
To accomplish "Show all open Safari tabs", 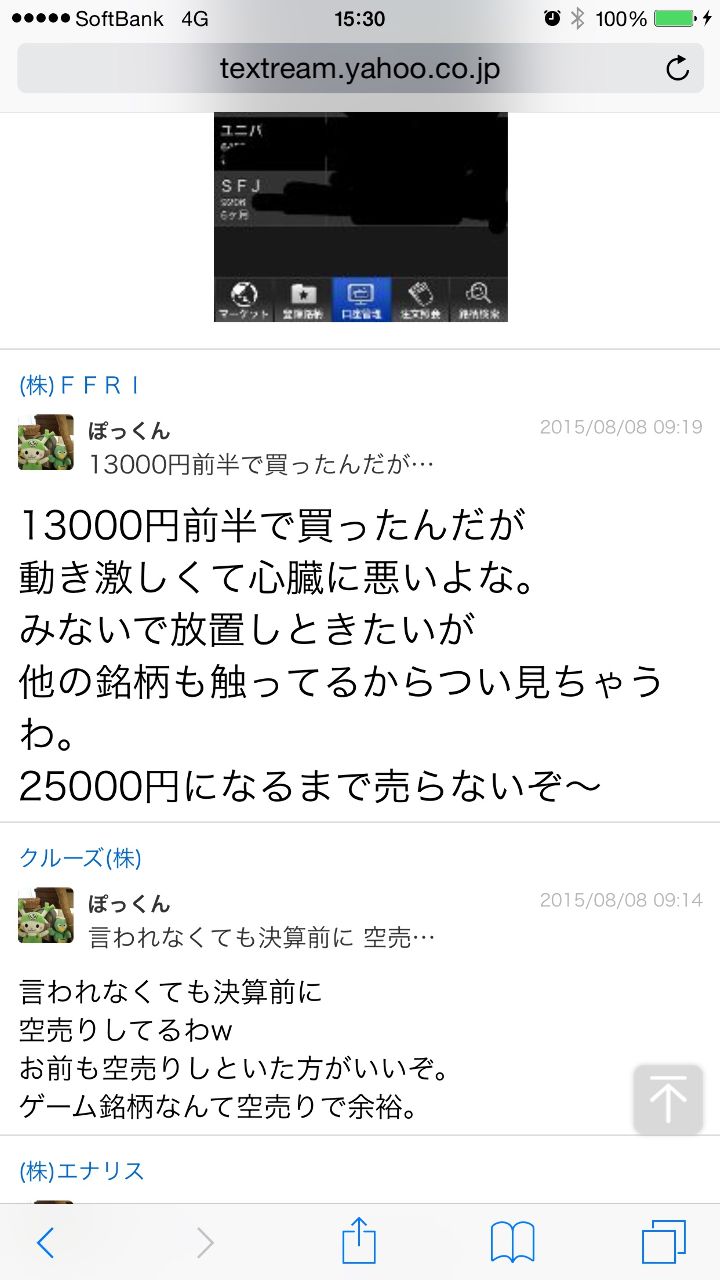I will (663, 1243).
